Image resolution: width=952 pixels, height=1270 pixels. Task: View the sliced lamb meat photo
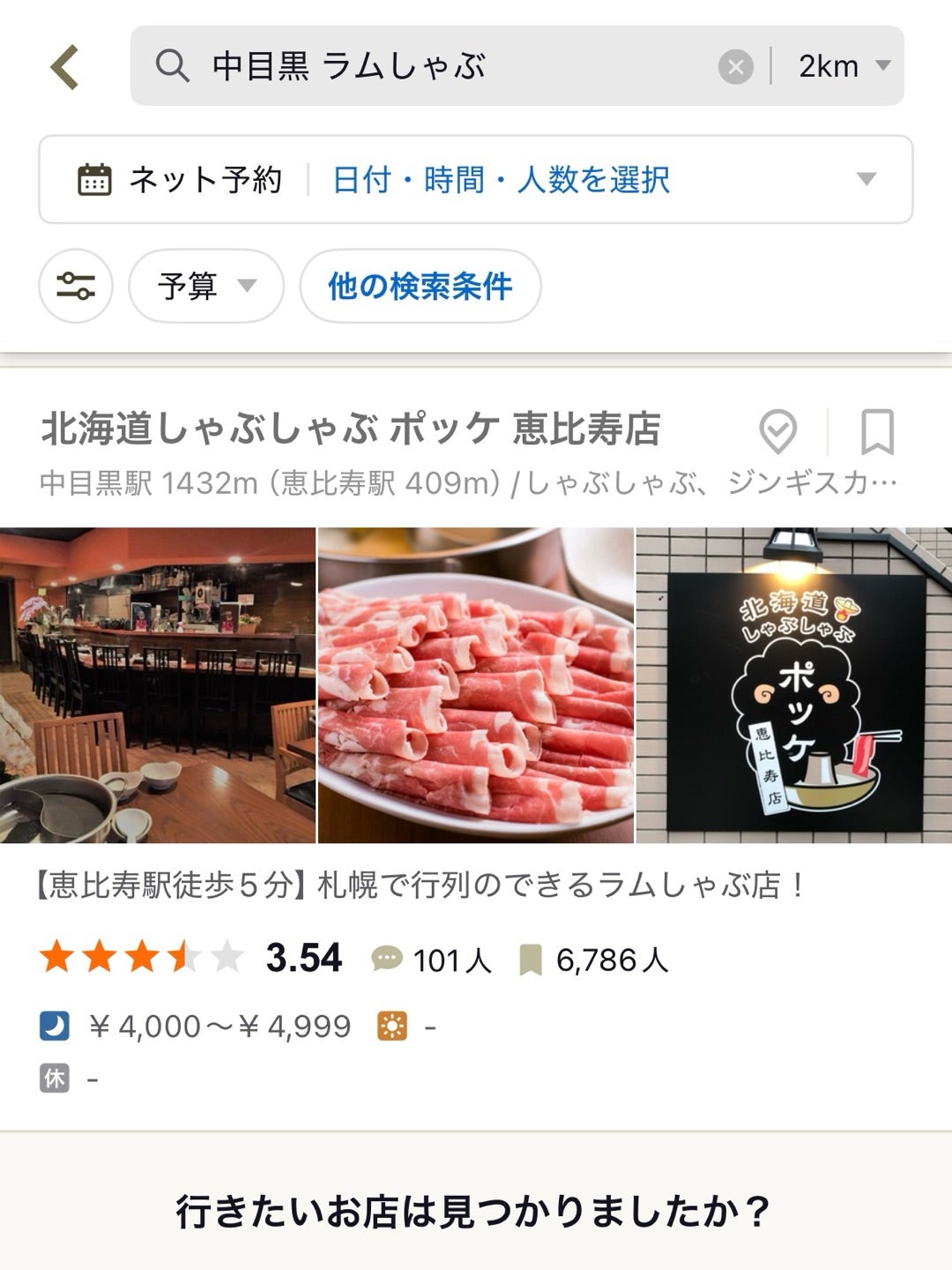click(476, 685)
